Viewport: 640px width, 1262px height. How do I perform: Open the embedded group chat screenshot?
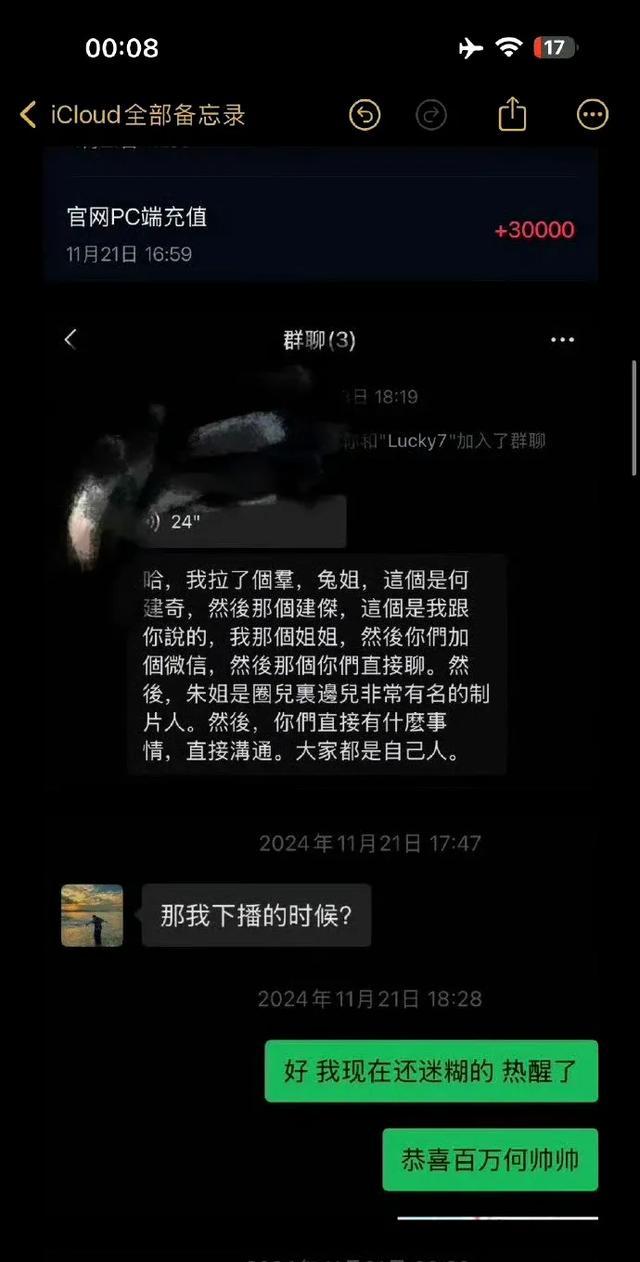coord(320,700)
